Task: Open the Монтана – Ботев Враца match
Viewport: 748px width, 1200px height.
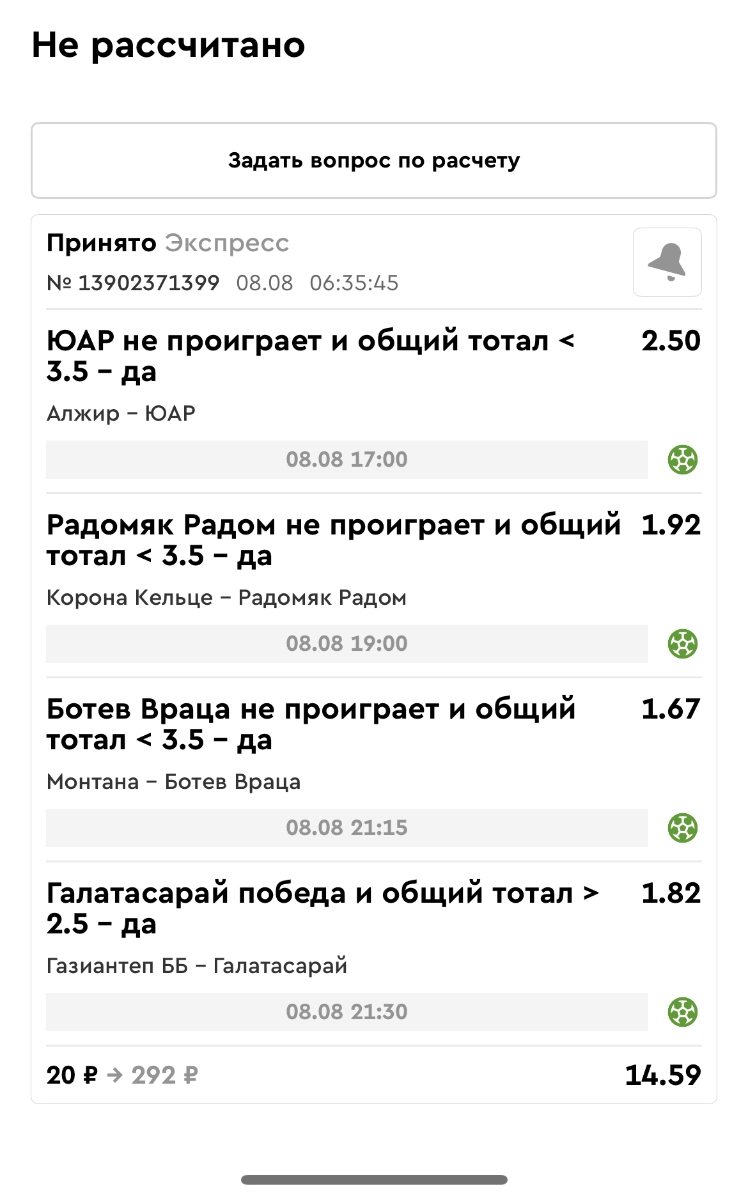Action: (173, 782)
